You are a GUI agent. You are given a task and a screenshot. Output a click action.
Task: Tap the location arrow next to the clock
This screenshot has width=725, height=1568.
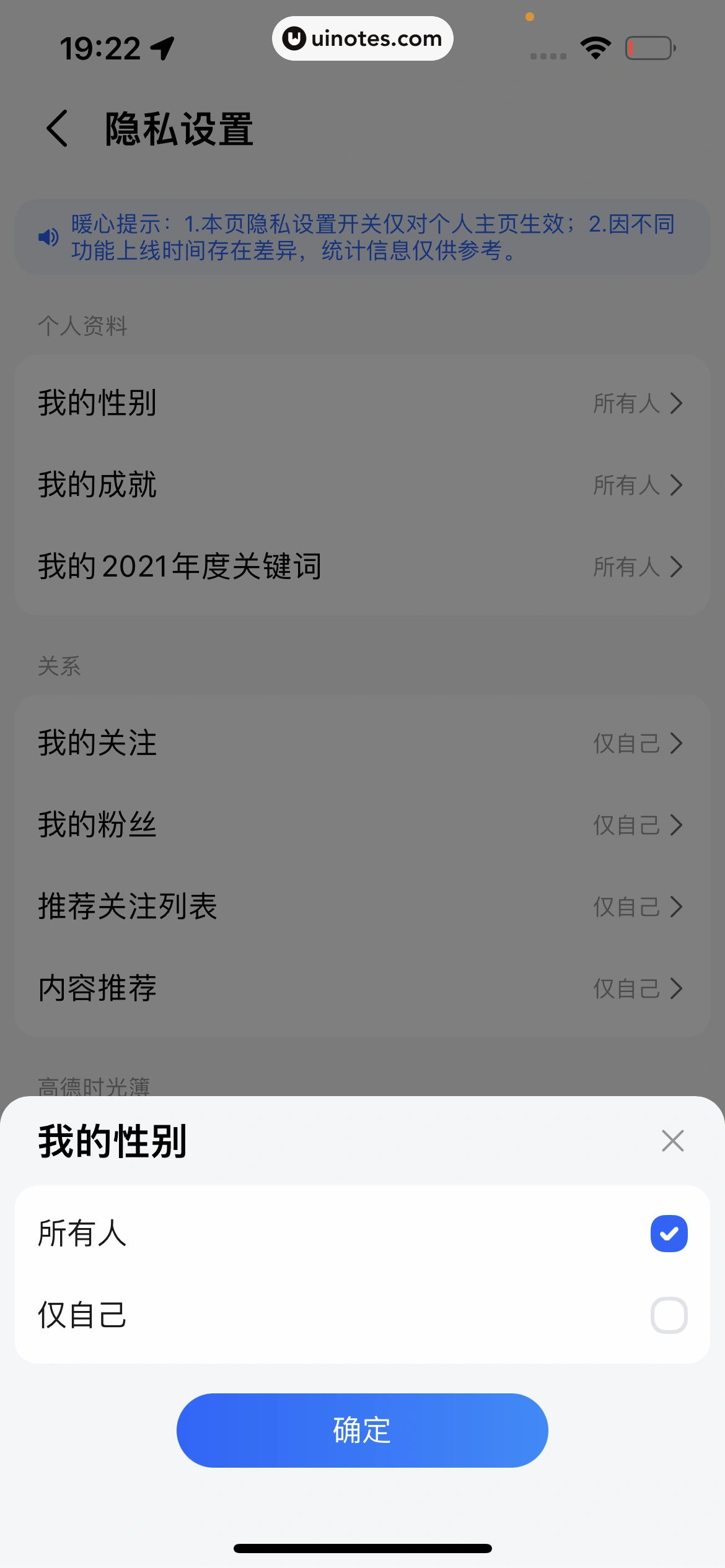[x=162, y=47]
